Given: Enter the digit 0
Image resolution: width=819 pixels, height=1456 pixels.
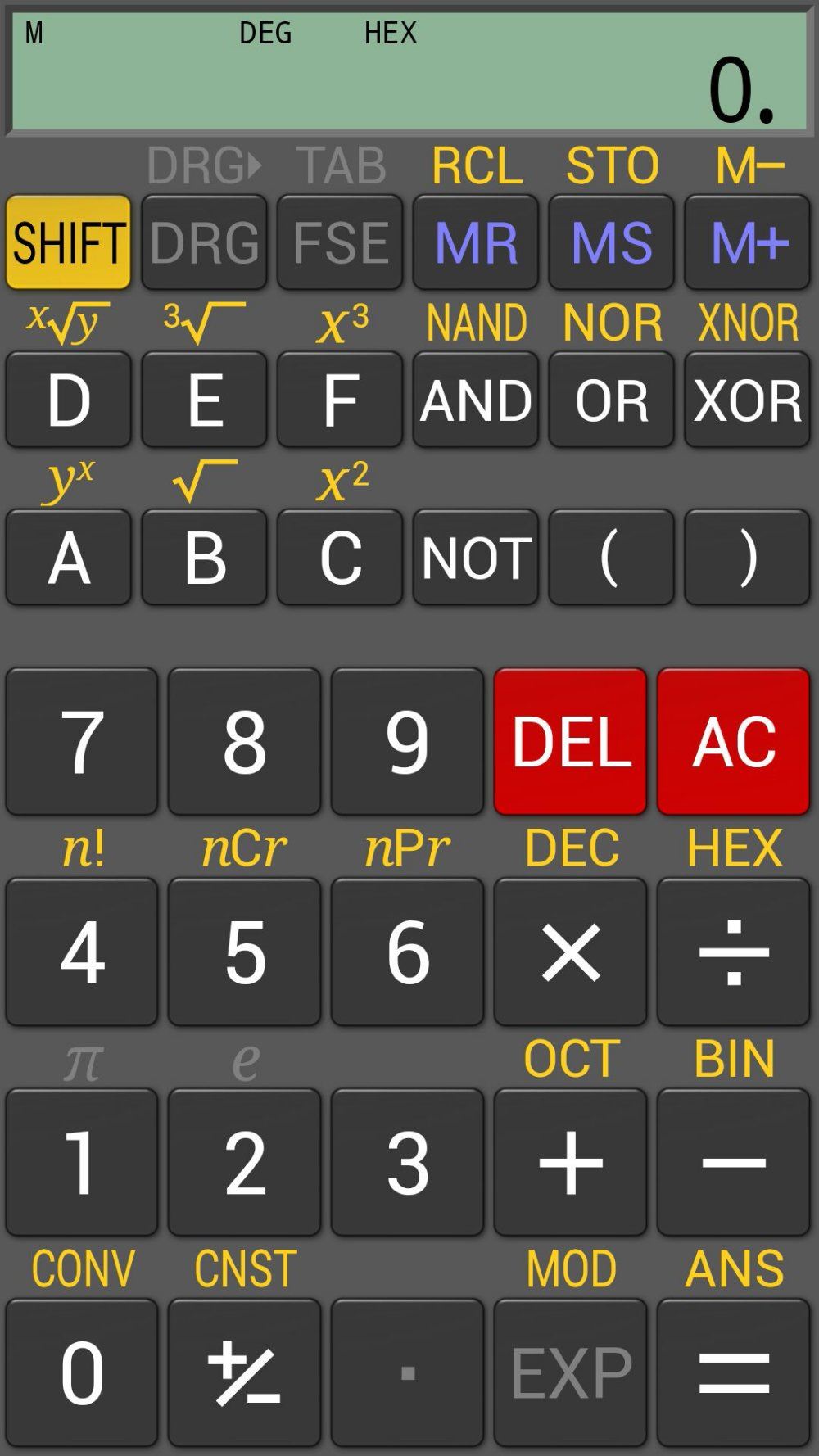Looking at the screenshot, I should (x=82, y=1372).
